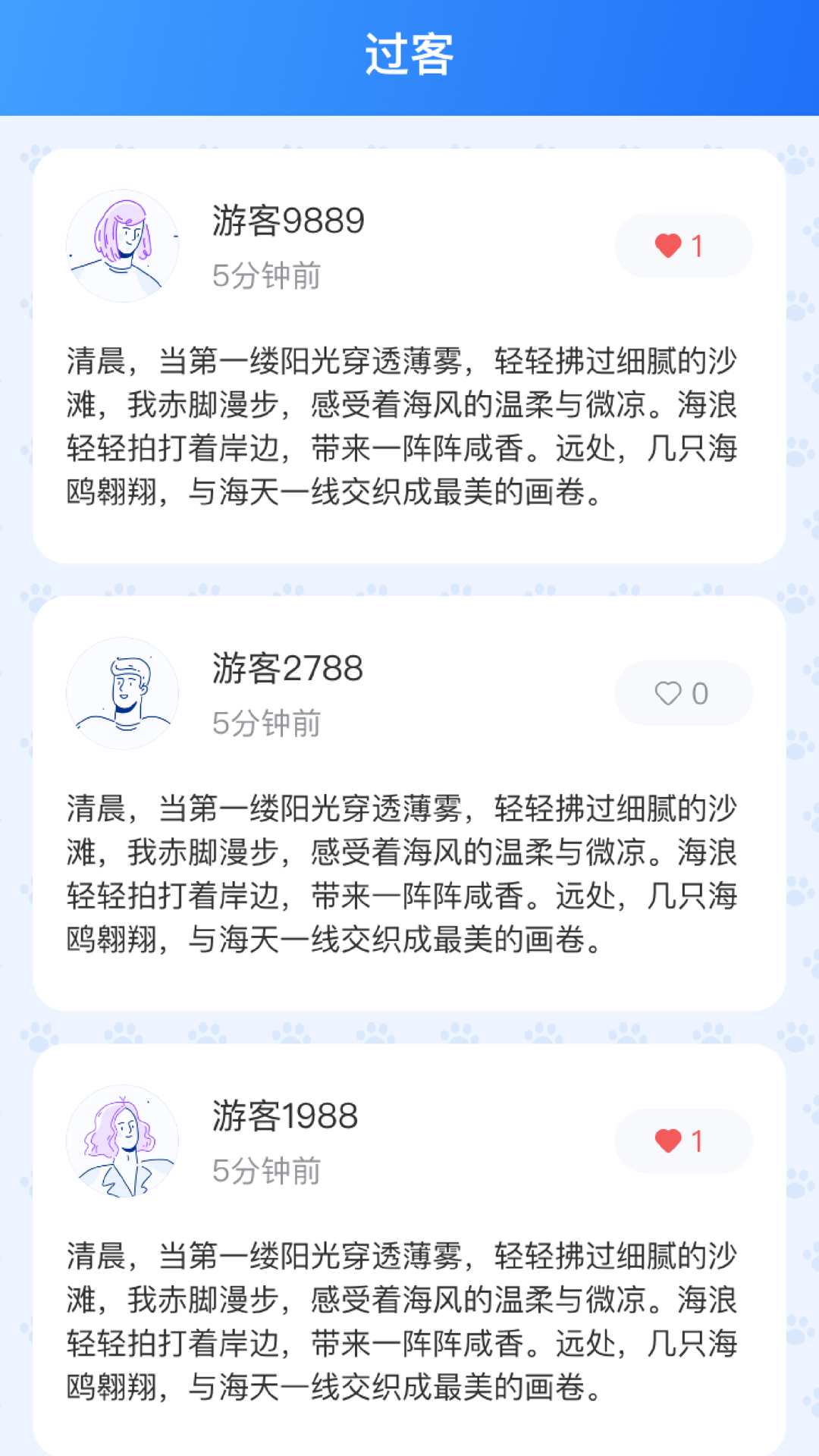Open the post card from 游客1988
819x1456 pixels.
tap(402, 1321)
